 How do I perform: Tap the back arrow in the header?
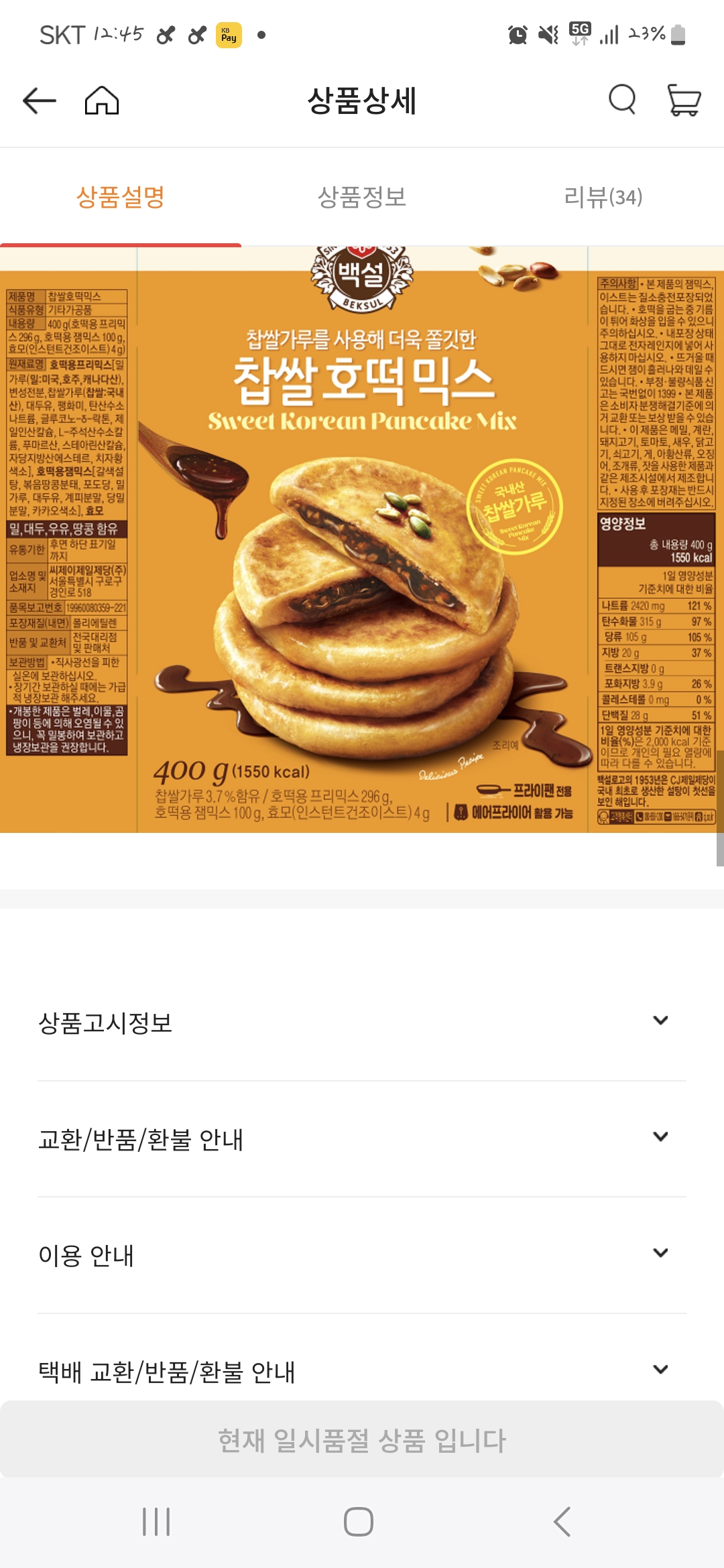39,101
